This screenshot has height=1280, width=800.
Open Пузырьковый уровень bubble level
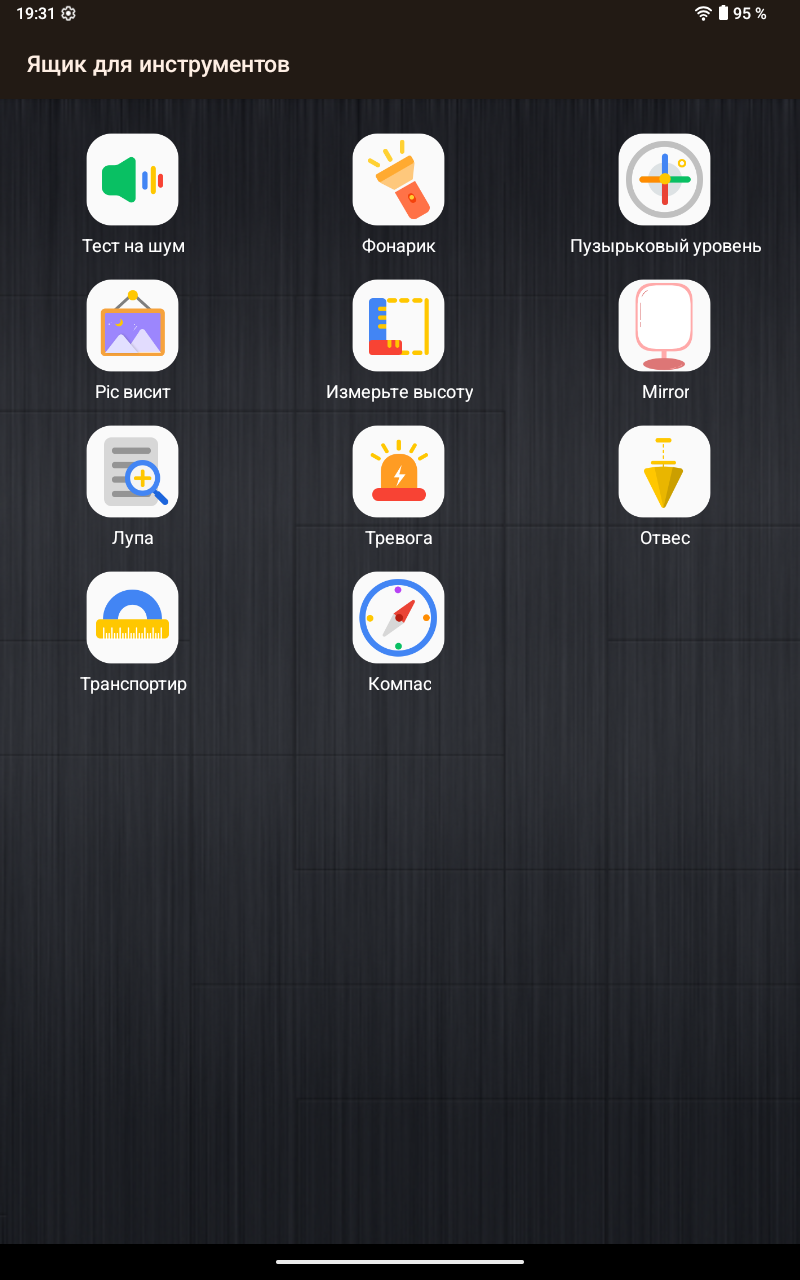click(x=665, y=180)
